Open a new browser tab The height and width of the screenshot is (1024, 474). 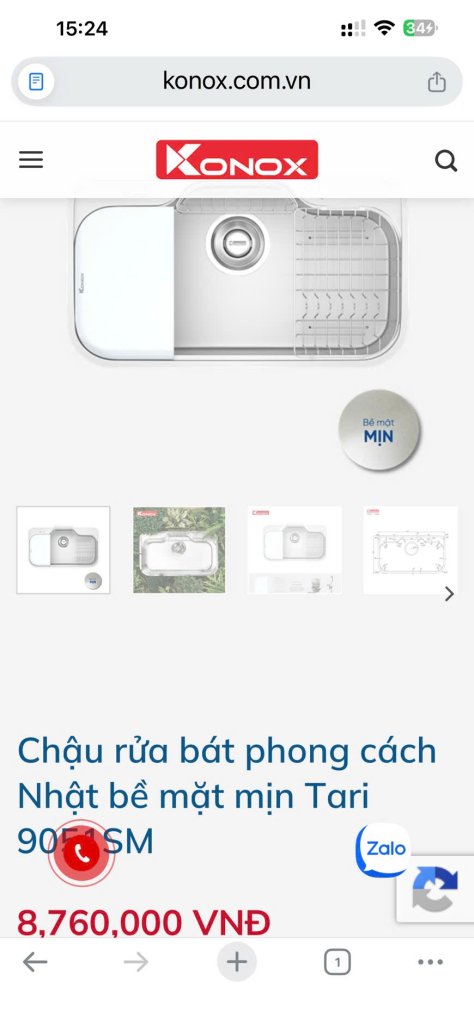[x=236, y=962]
